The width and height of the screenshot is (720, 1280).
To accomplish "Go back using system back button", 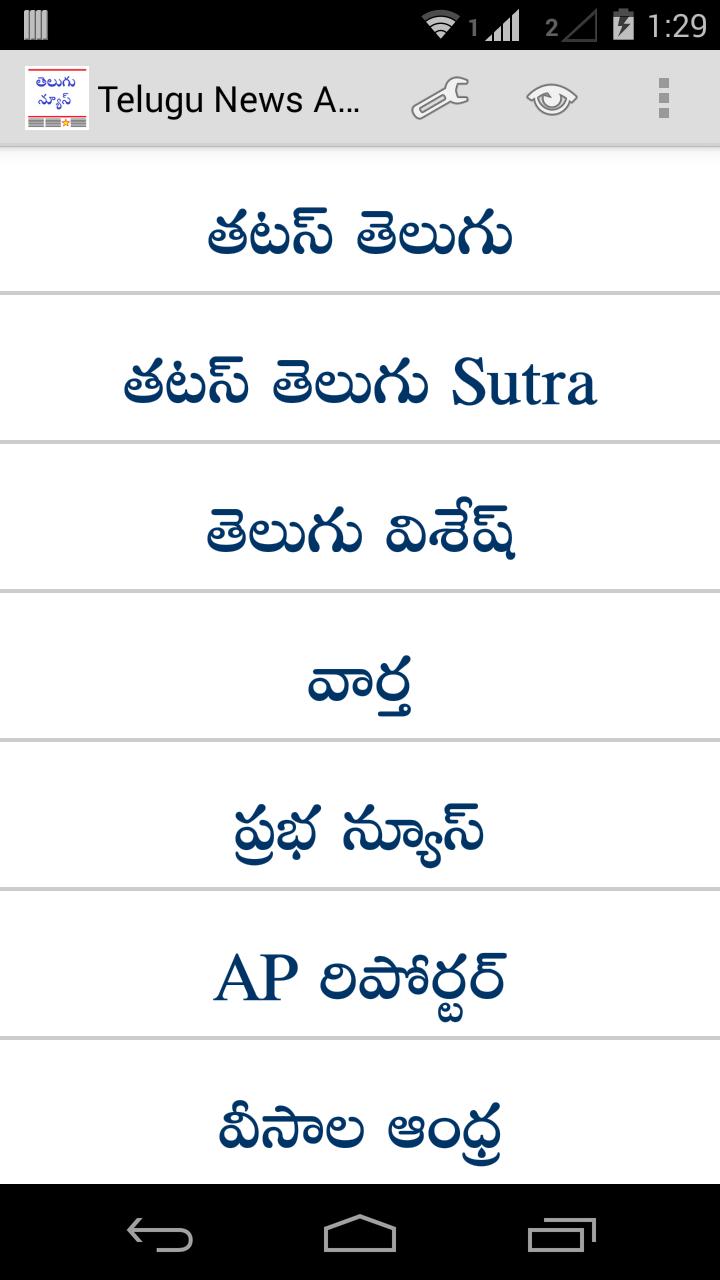I will pos(160,1235).
